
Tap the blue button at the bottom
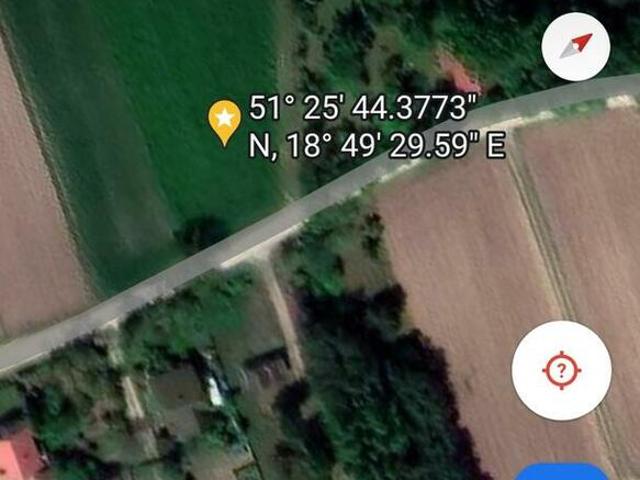(563, 472)
